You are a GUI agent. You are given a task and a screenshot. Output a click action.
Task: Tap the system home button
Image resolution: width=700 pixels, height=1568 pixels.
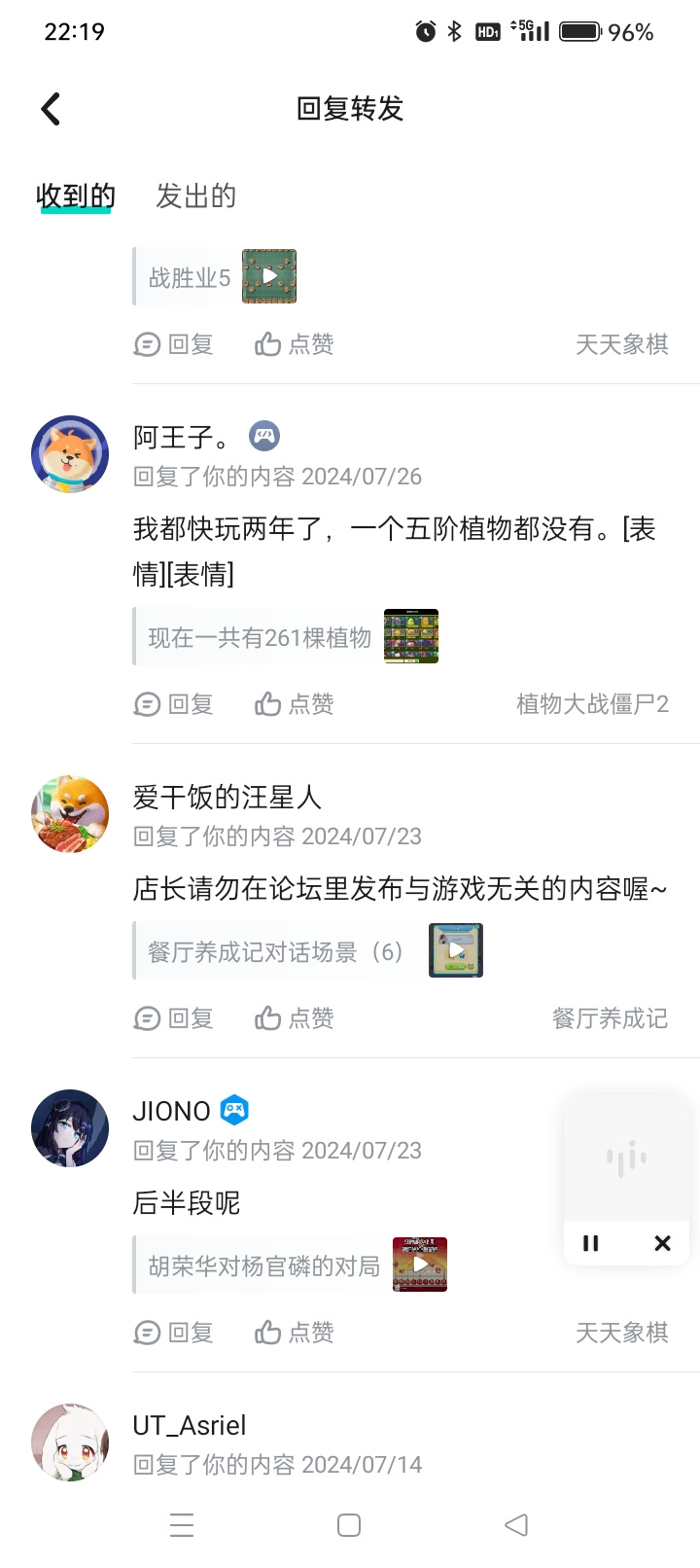tap(349, 1525)
